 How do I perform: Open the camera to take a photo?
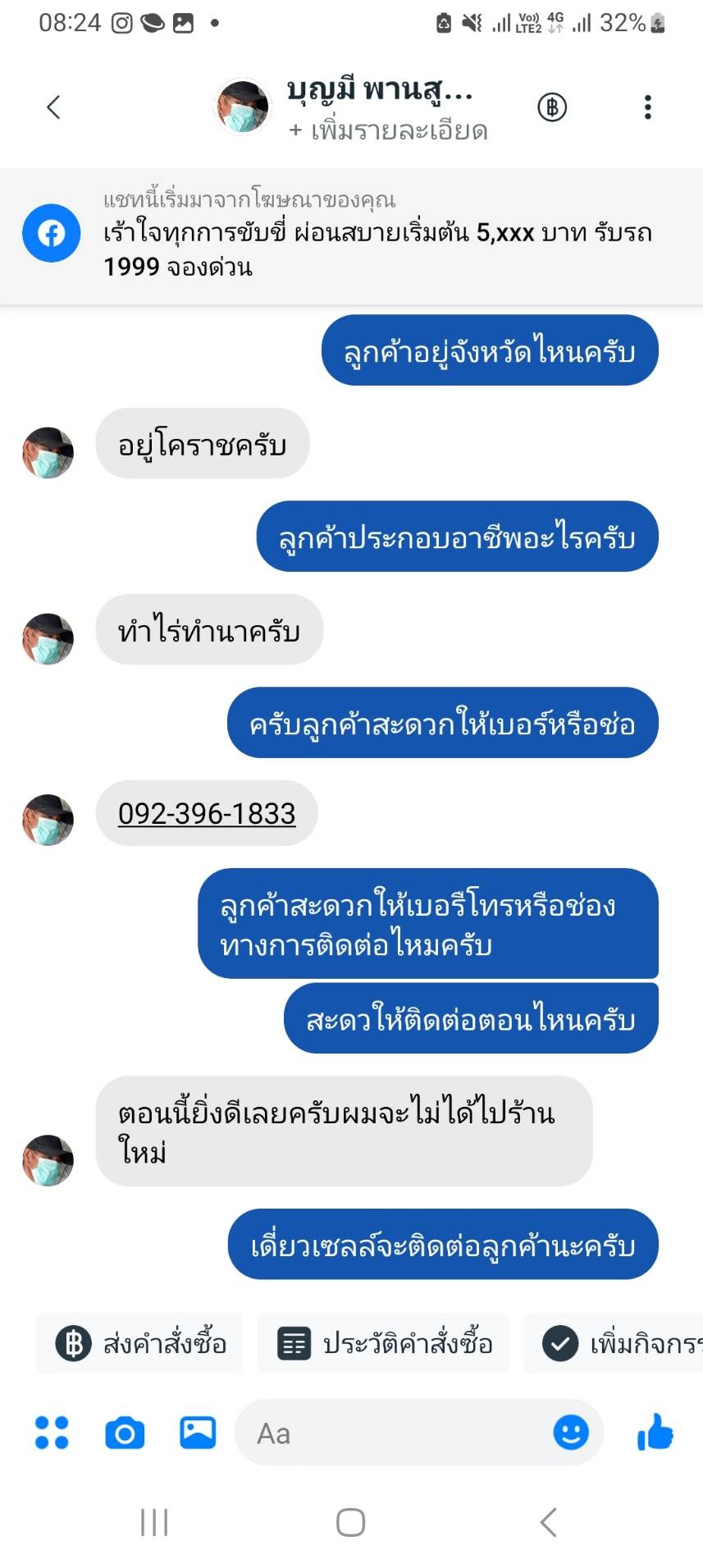coord(125,1433)
